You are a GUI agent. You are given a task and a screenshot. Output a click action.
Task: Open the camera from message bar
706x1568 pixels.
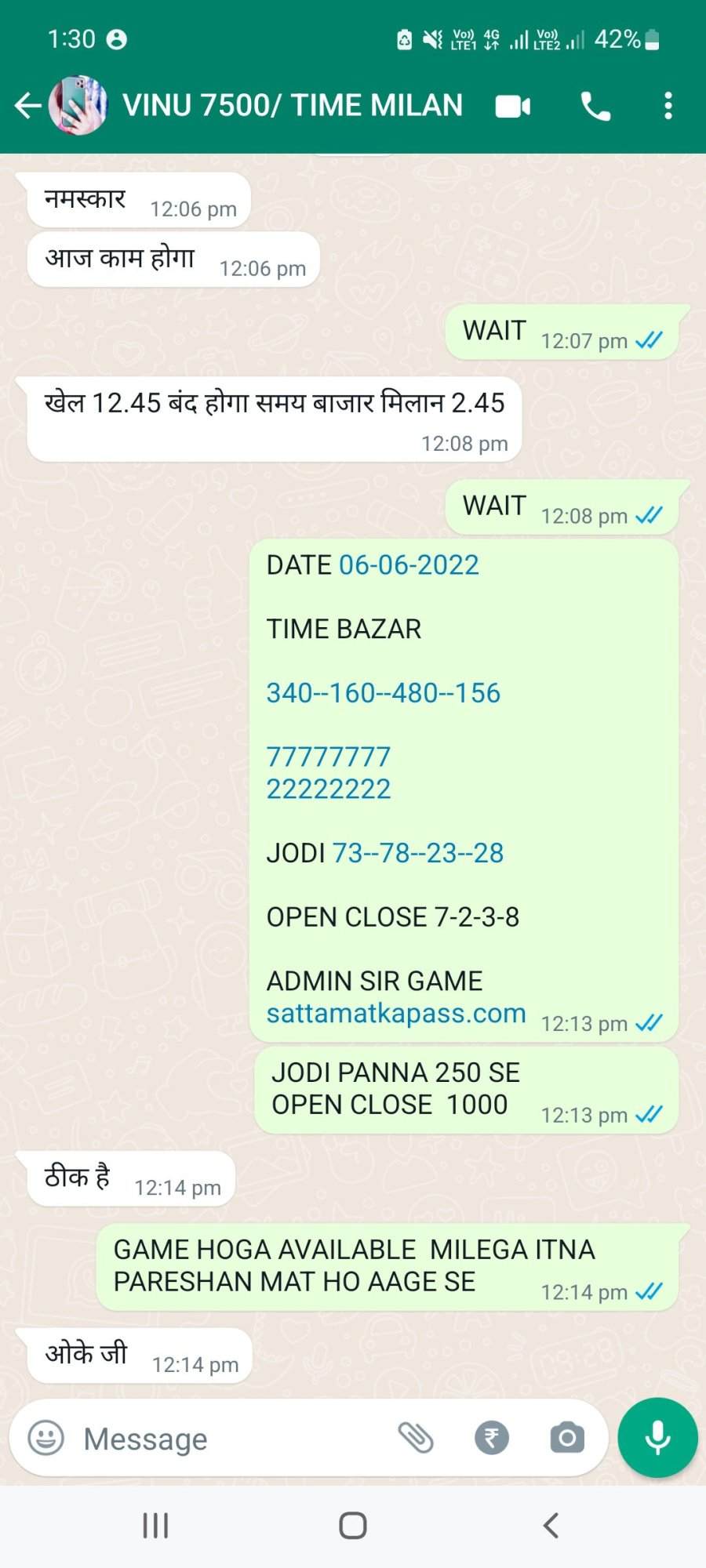(567, 1438)
